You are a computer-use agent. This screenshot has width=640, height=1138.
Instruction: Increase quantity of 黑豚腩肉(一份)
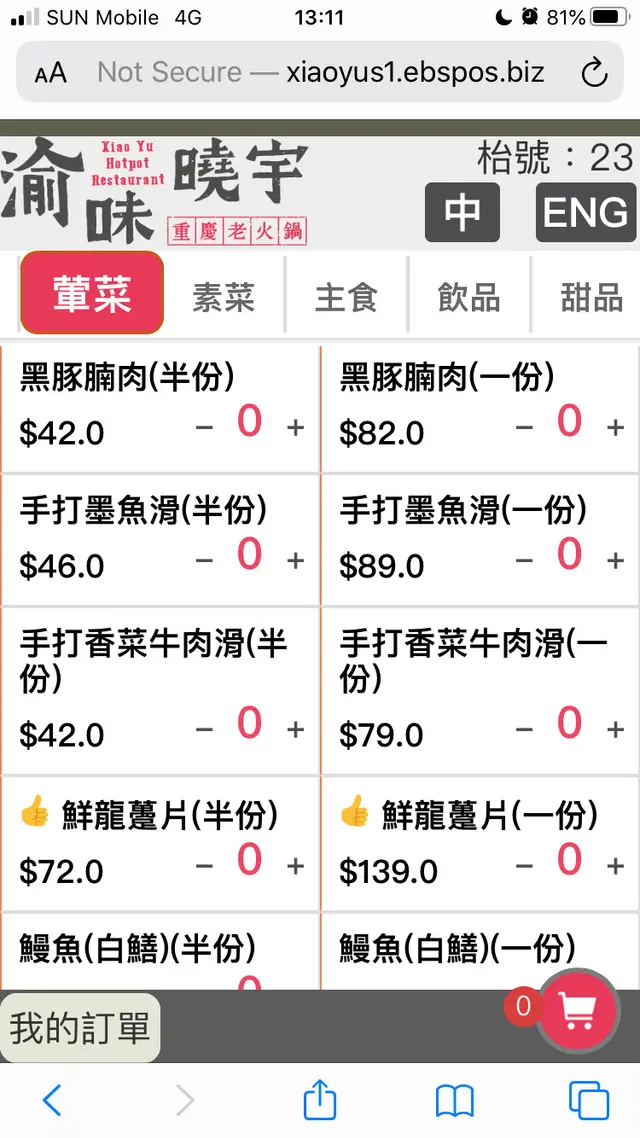(616, 428)
